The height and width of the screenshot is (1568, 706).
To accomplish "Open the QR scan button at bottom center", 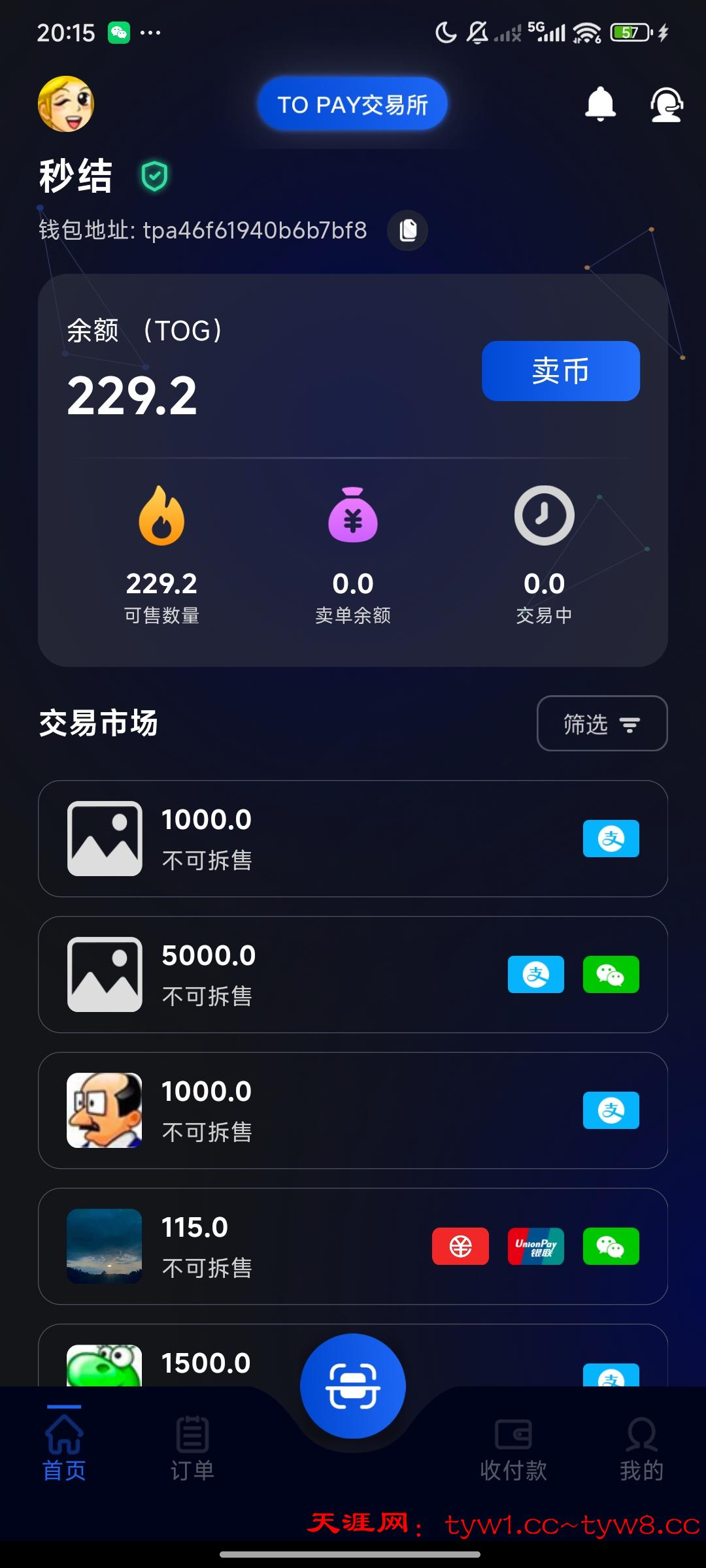I will (352, 1386).
